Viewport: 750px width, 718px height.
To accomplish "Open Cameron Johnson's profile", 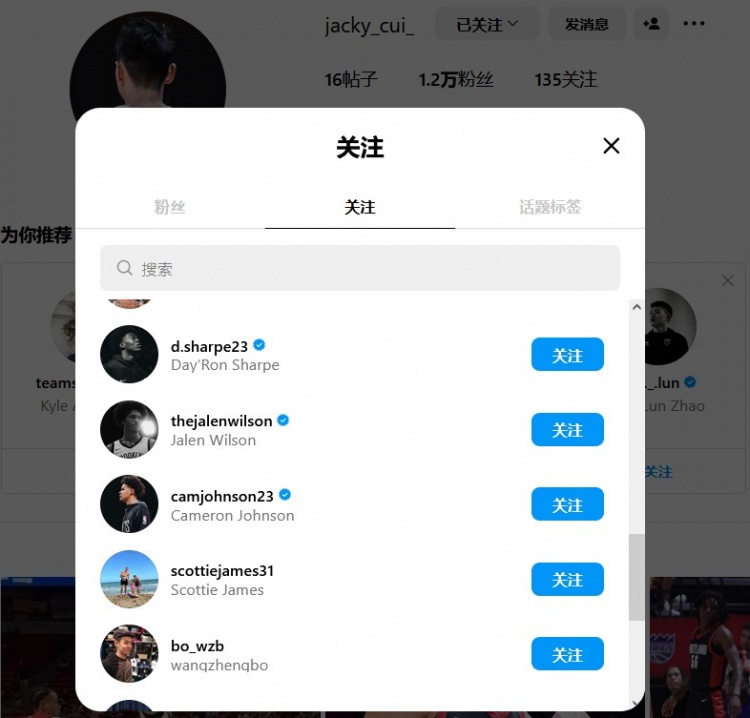I will pyautogui.click(x=221, y=496).
